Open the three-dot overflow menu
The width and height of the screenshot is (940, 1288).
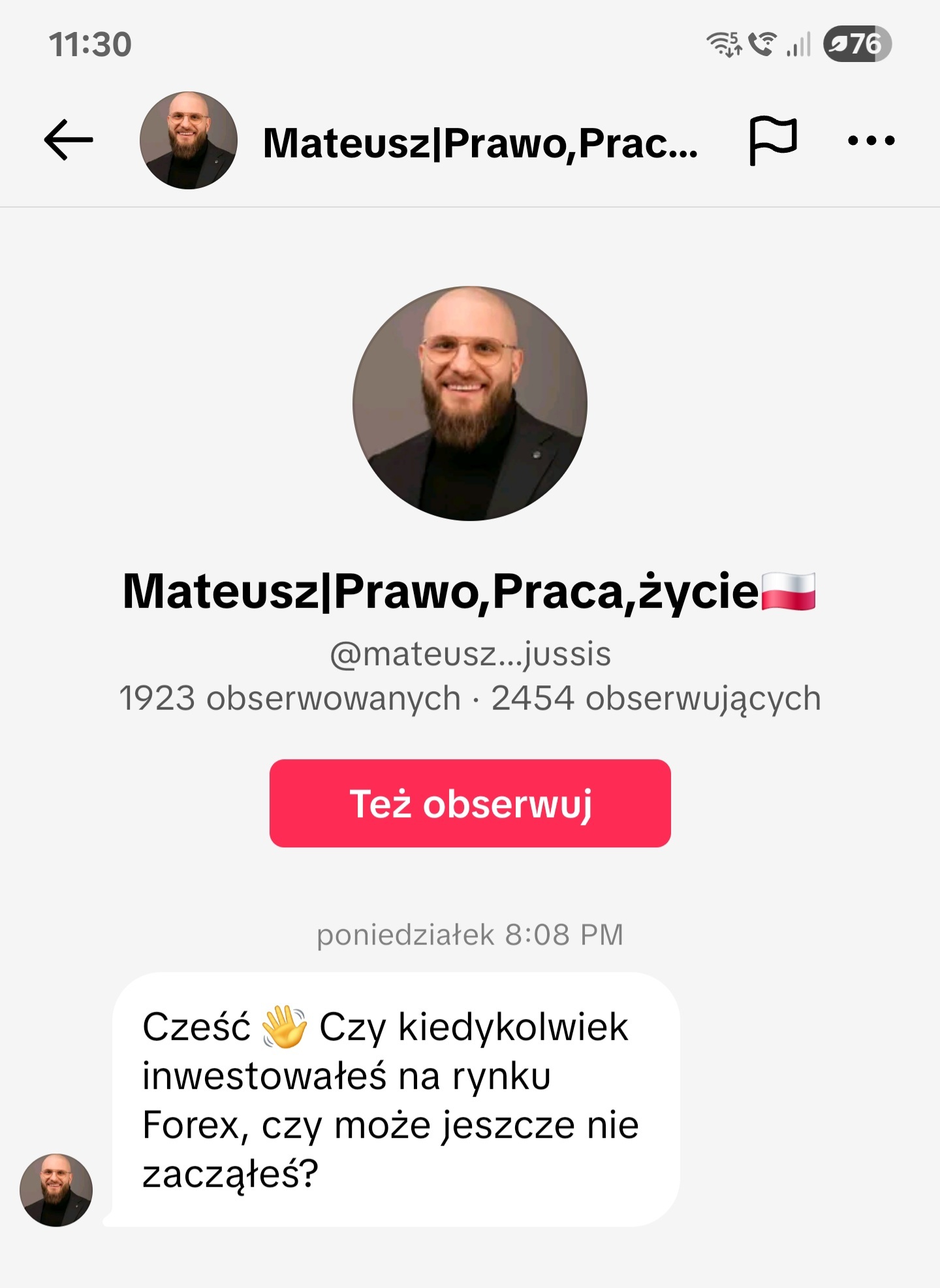pos(871,140)
